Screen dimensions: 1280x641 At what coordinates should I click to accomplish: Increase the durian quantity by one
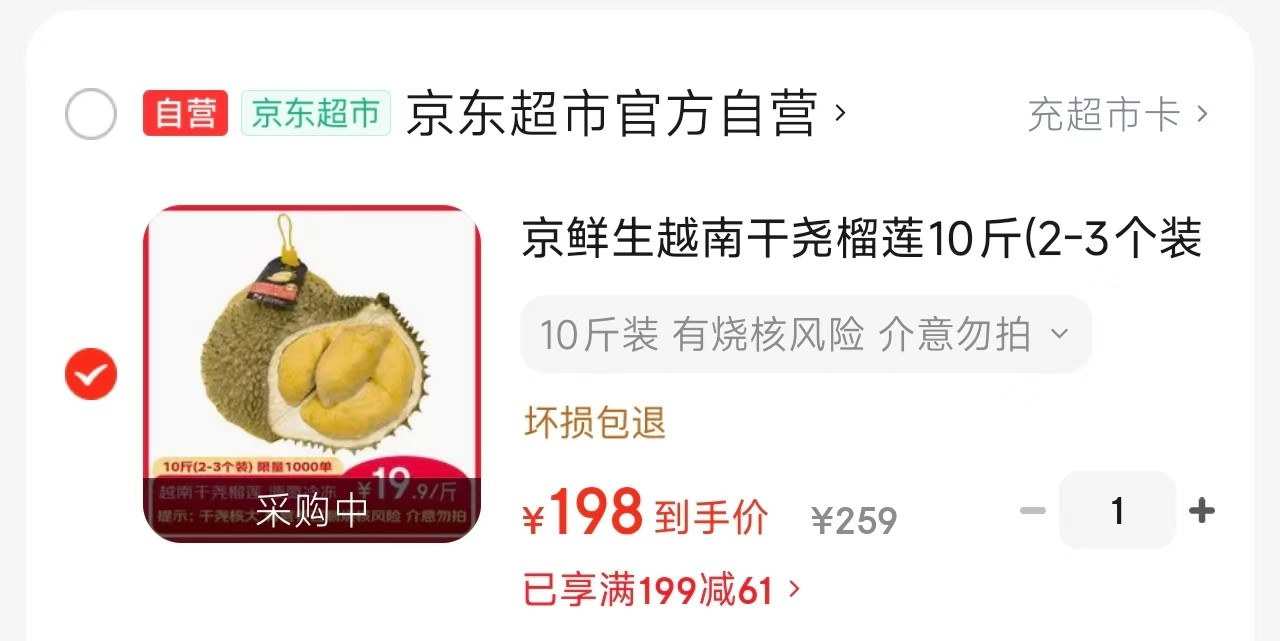pyautogui.click(x=1201, y=512)
